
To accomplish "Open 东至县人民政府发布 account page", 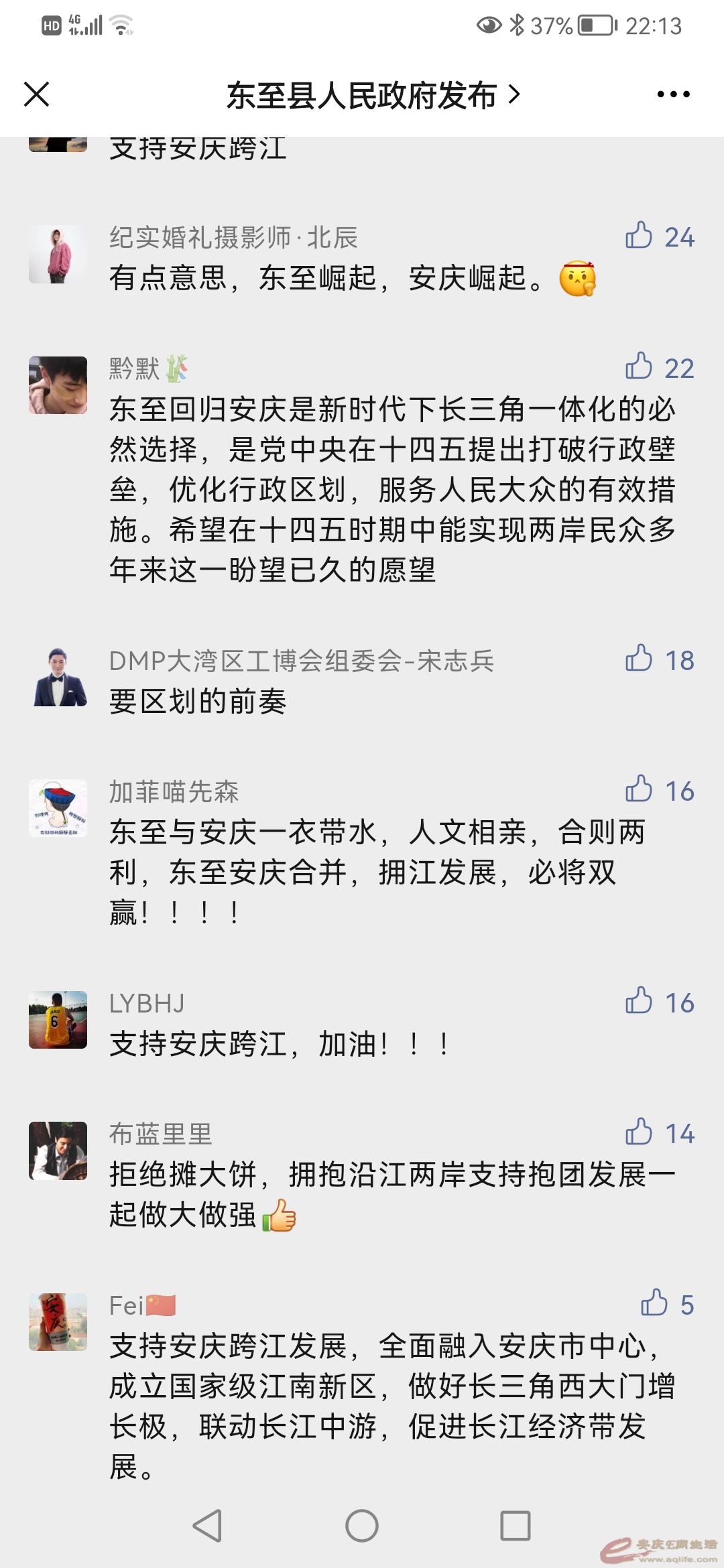I will (373, 95).
